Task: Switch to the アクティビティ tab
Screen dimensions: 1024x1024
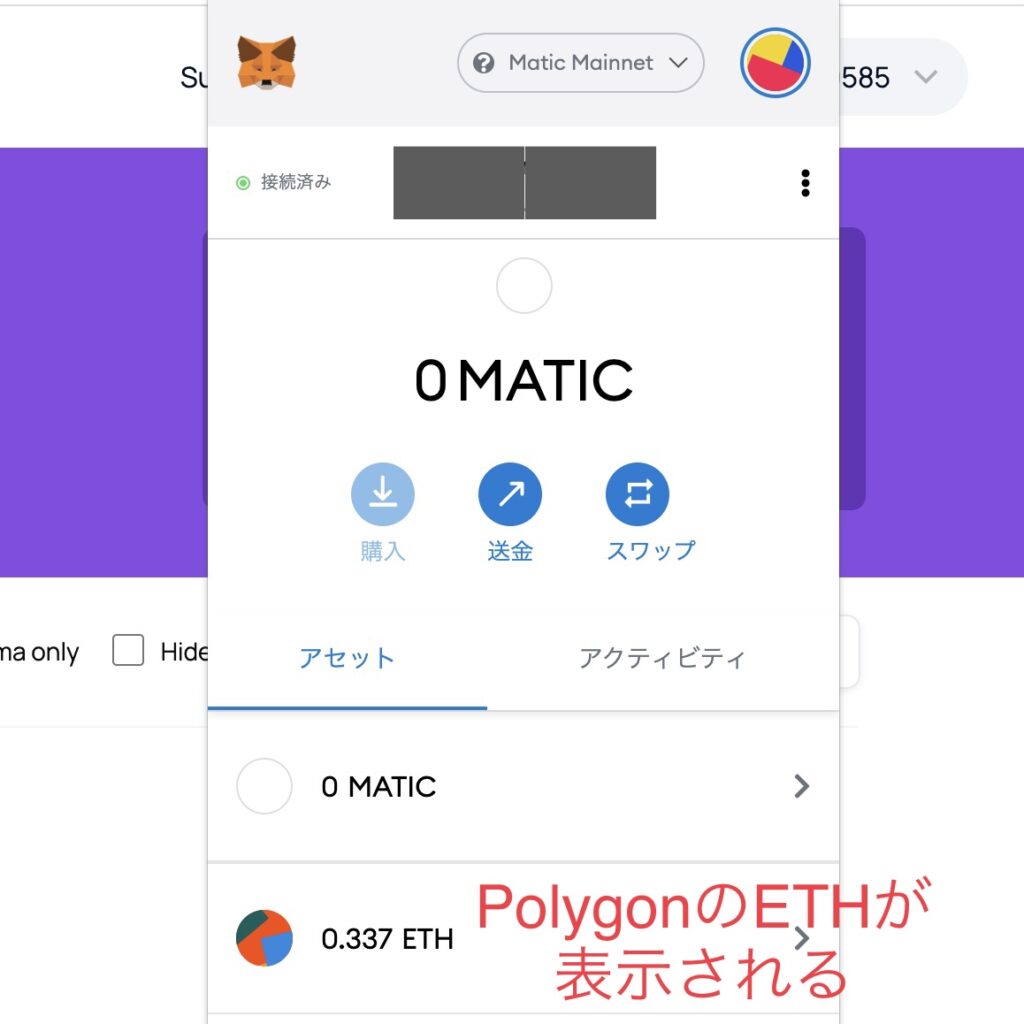Action: coord(662,659)
